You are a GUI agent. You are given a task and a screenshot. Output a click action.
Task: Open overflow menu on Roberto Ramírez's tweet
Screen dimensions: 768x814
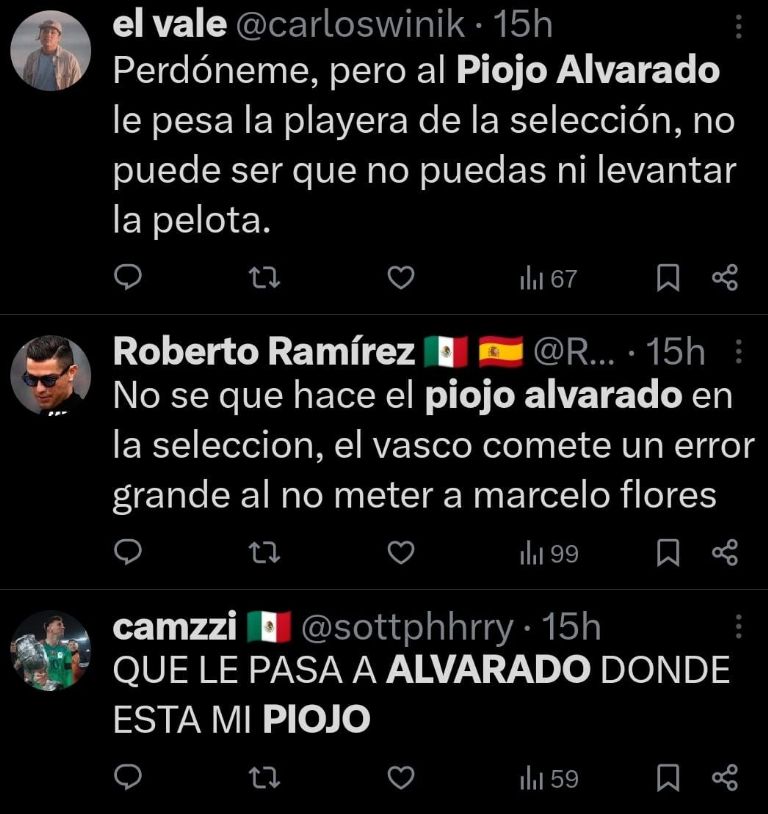click(x=739, y=352)
